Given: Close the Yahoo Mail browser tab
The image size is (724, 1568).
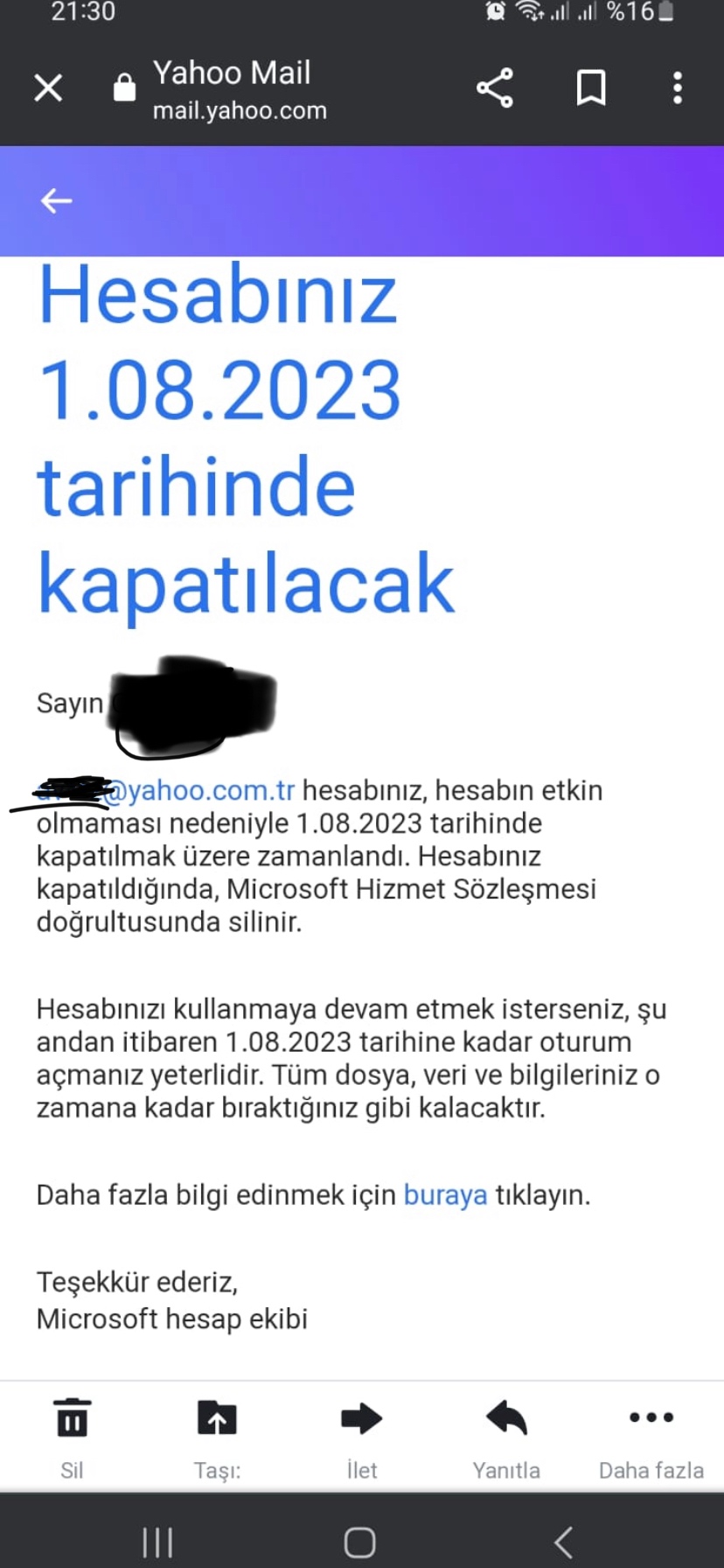Looking at the screenshot, I should pyautogui.click(x=48, y=87).
